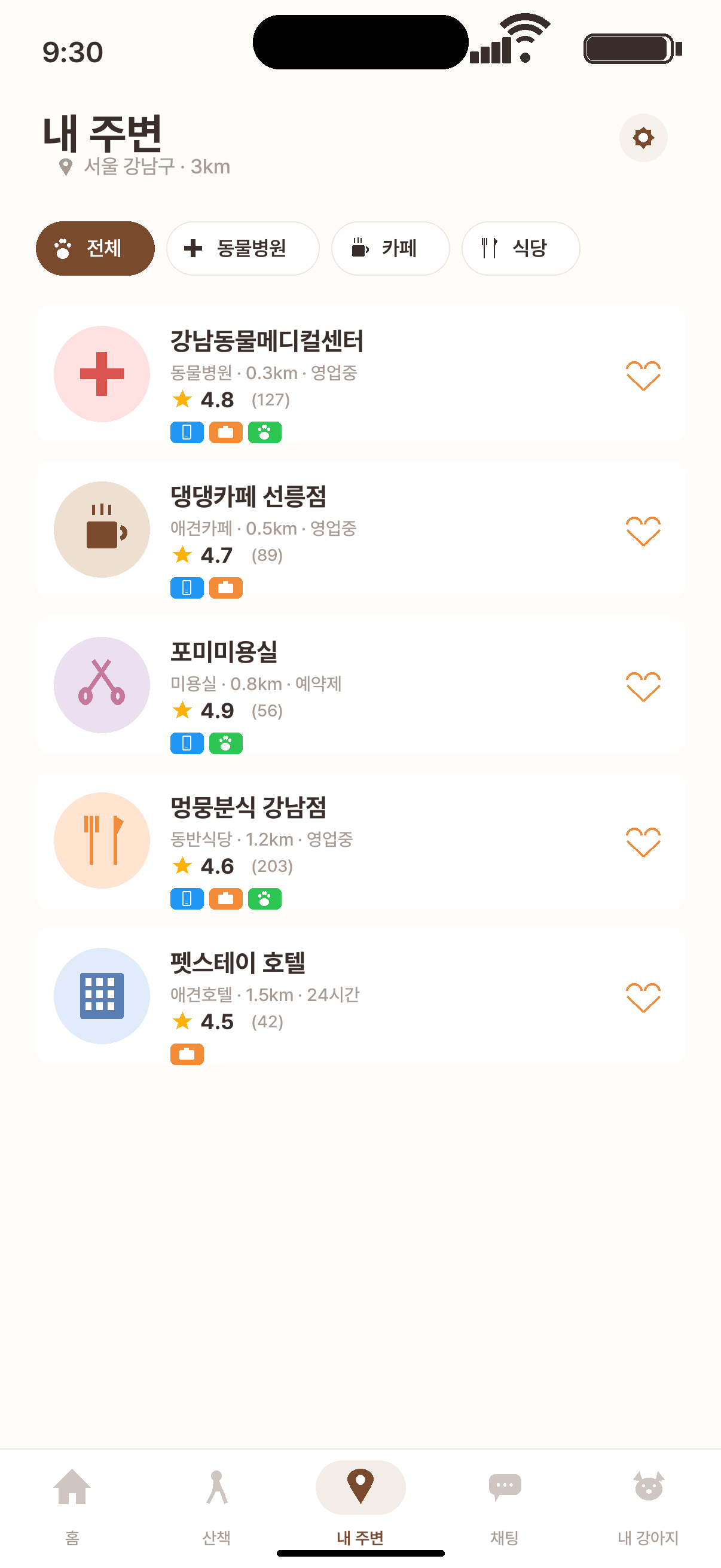Screen dimensions: 721x1568
Task: Click the red cross hospital icon for 강남동물메디컬센터
Action: pos(102,374)
